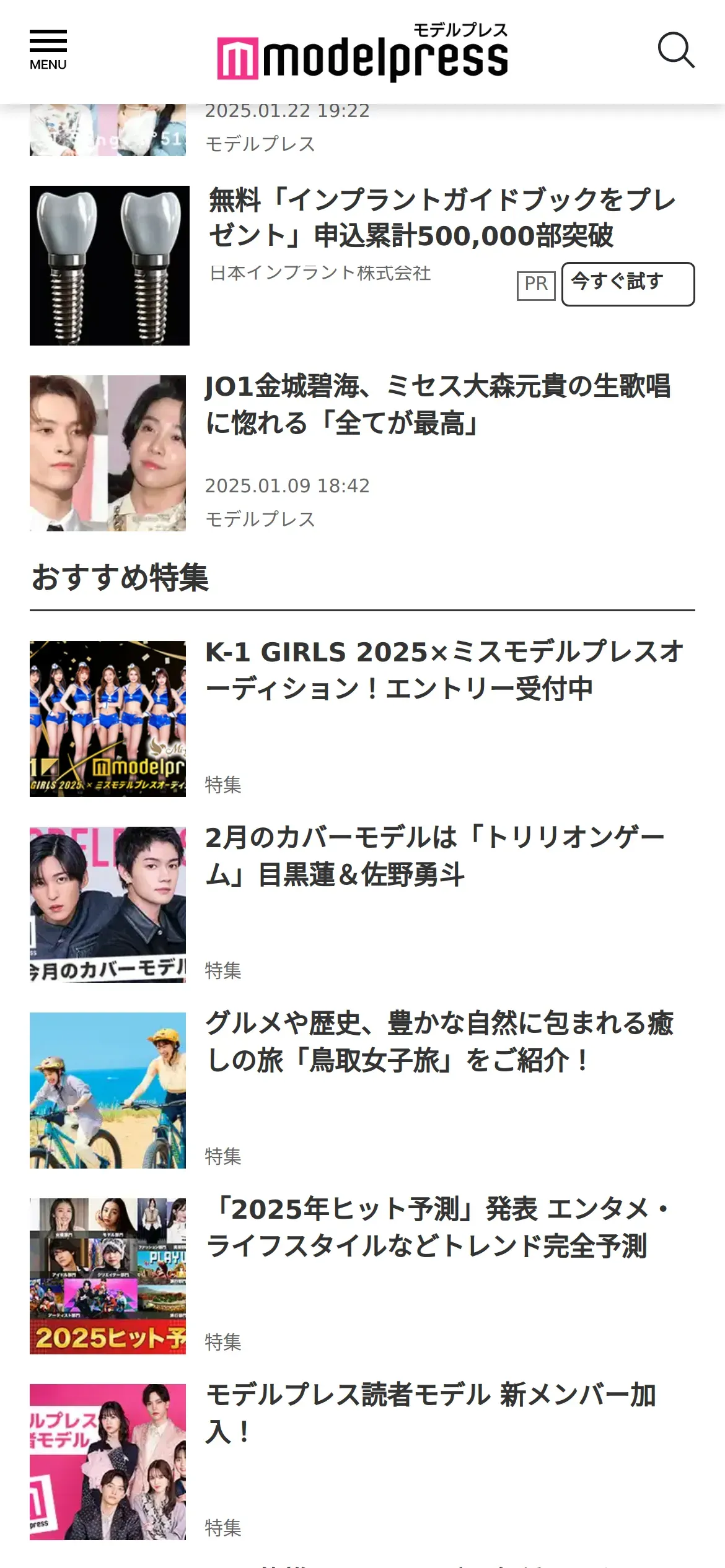Open モデルプレス読者モデル 新メンバー加入 feature
725x1568 pixels.
[x=431, y=1413]
